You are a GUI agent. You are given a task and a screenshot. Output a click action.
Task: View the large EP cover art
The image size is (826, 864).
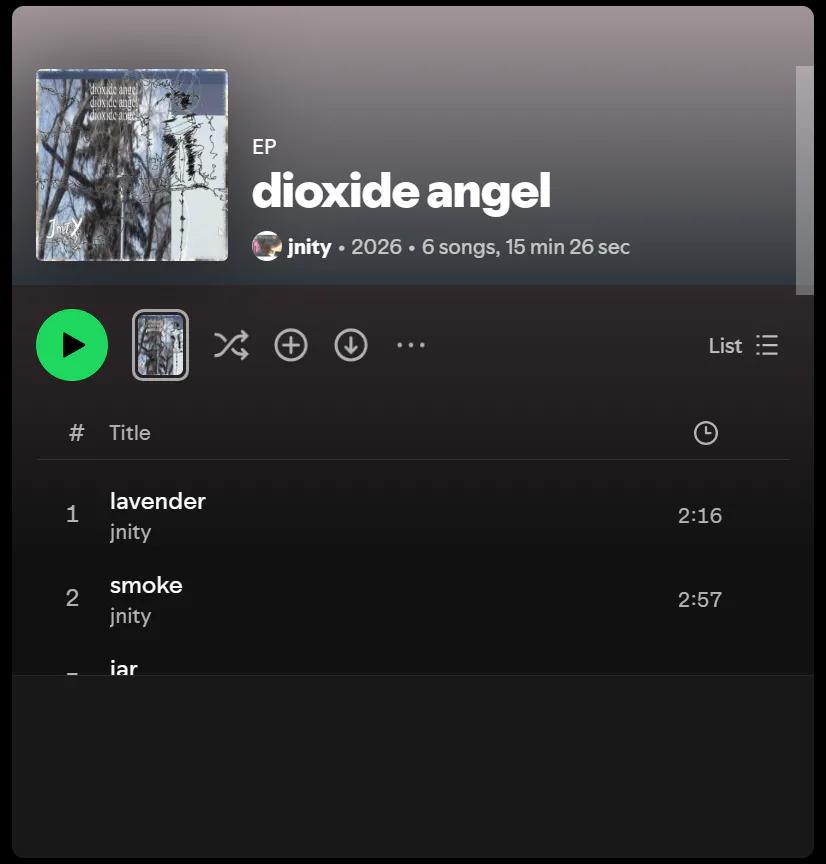(x=132, y=165)
